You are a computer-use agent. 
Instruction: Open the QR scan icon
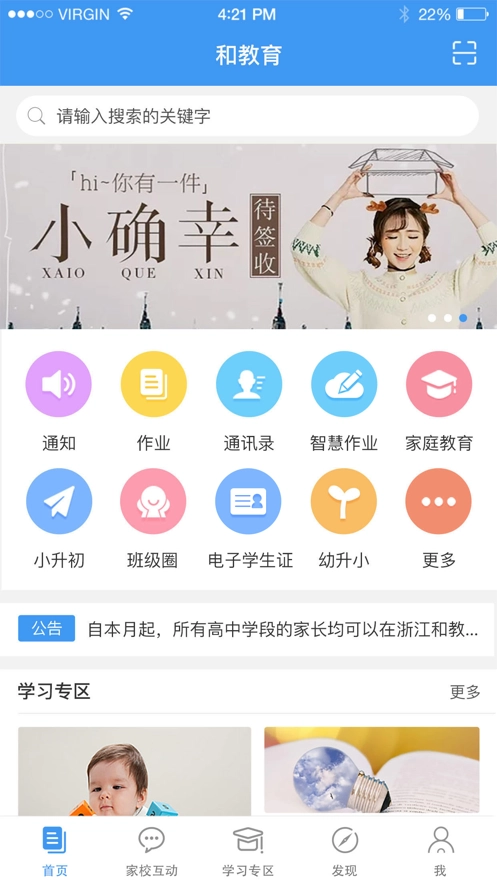[x=464, y=53]
